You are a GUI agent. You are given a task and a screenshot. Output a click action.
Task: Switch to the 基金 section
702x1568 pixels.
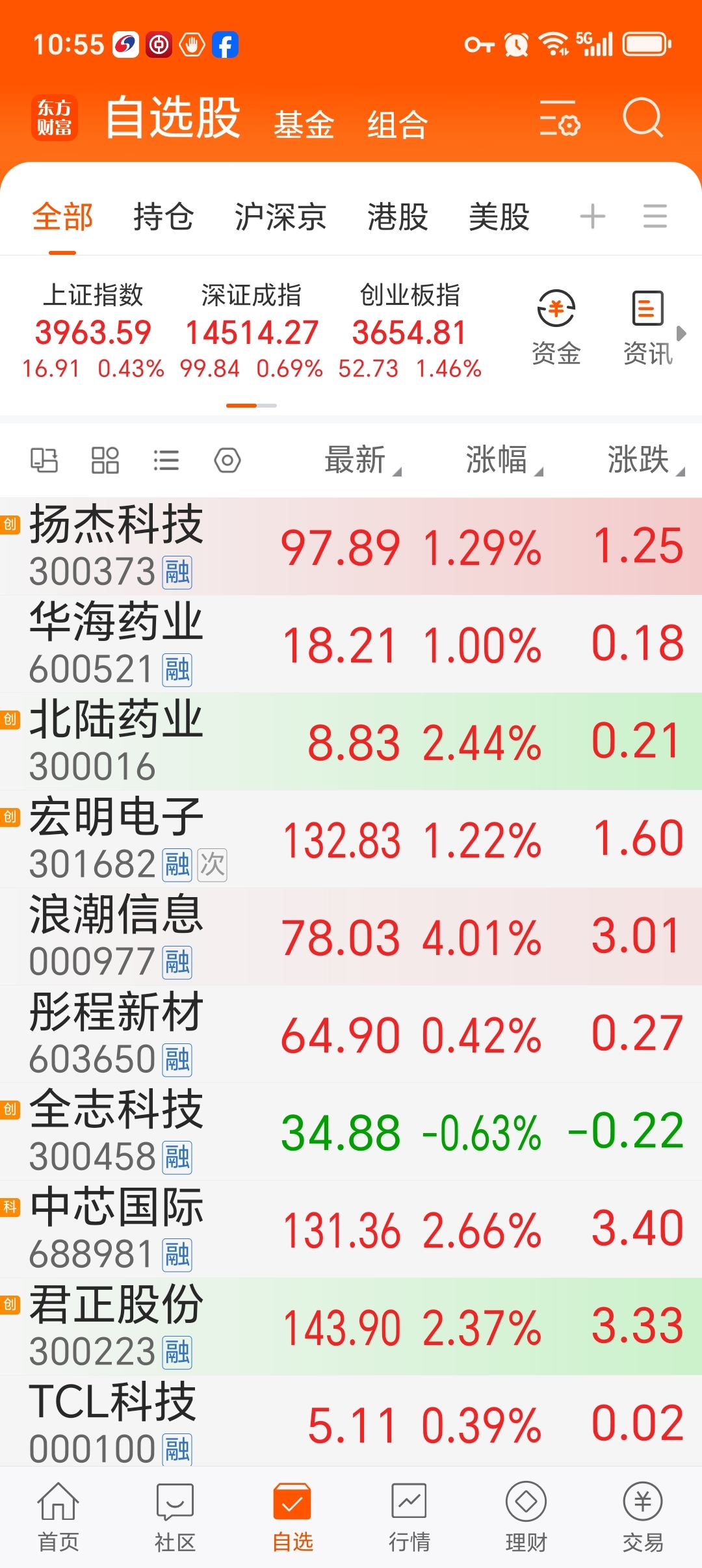304,124
